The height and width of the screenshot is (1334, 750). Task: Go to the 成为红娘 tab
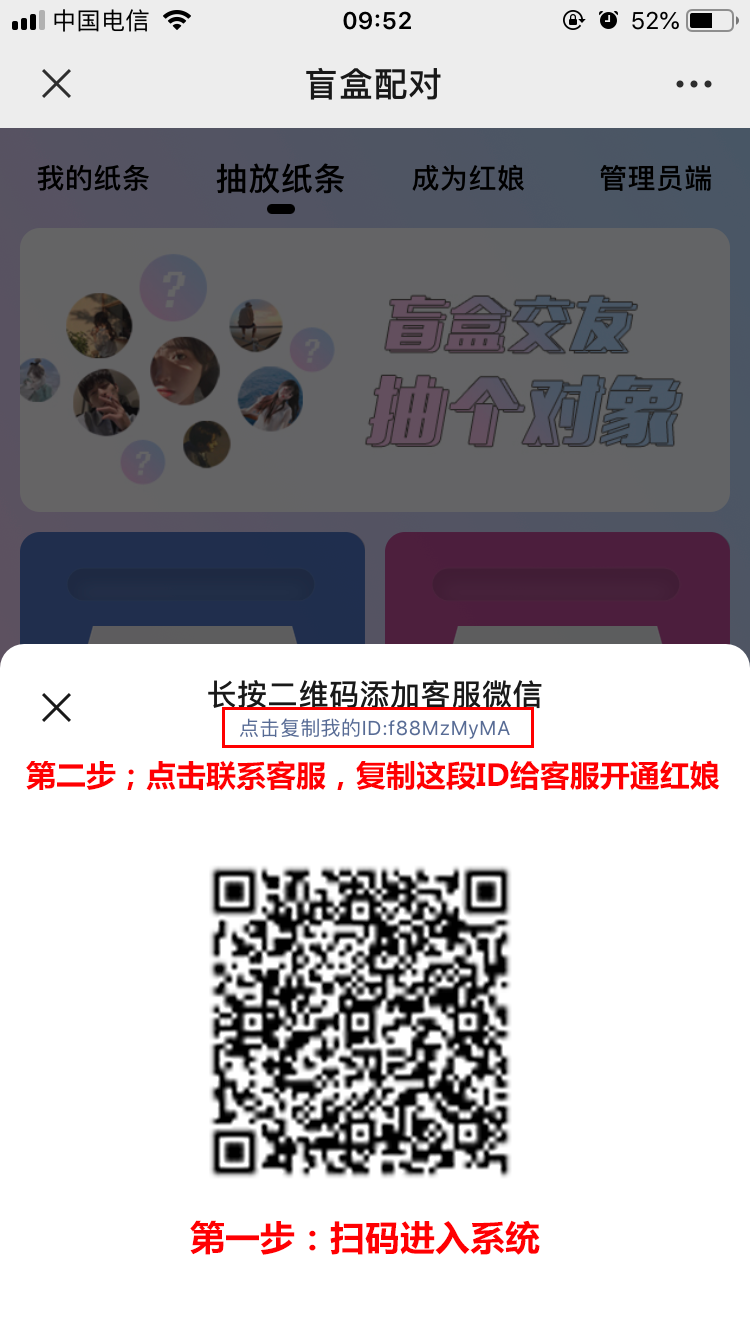(x=468, y=179)
